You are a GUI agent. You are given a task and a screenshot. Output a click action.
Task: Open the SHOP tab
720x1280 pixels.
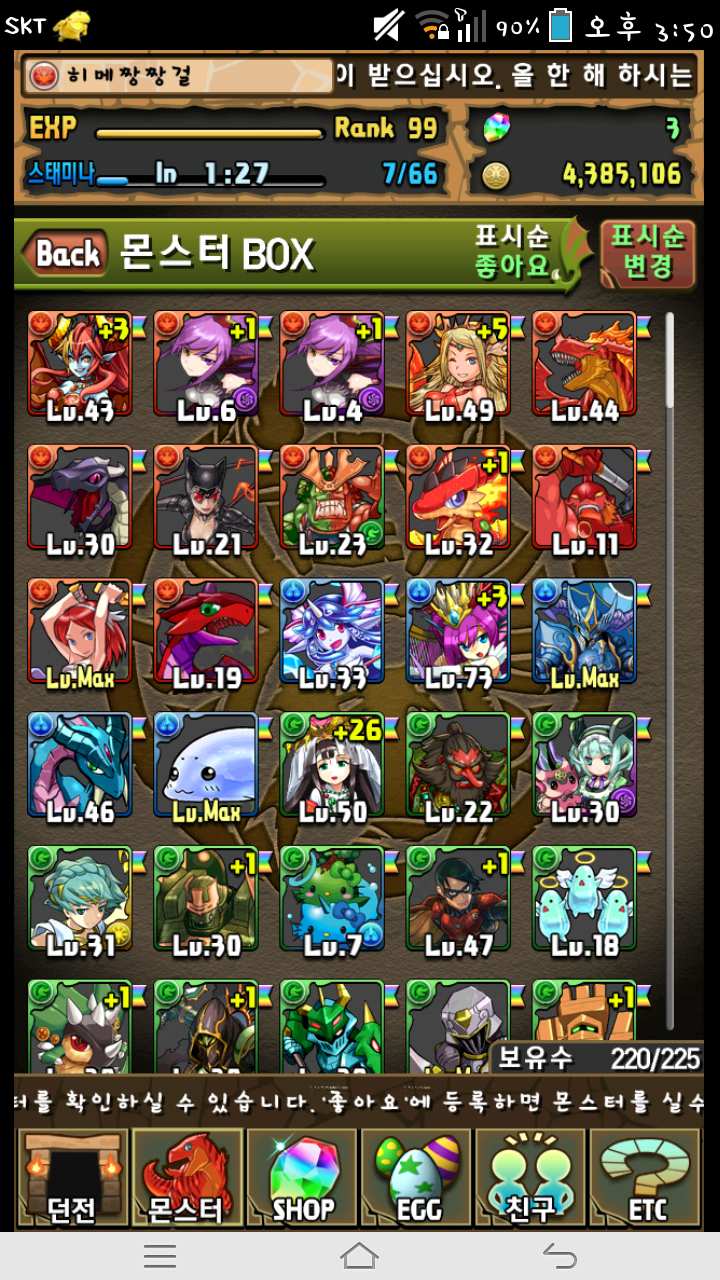[x=302, y=1179]
